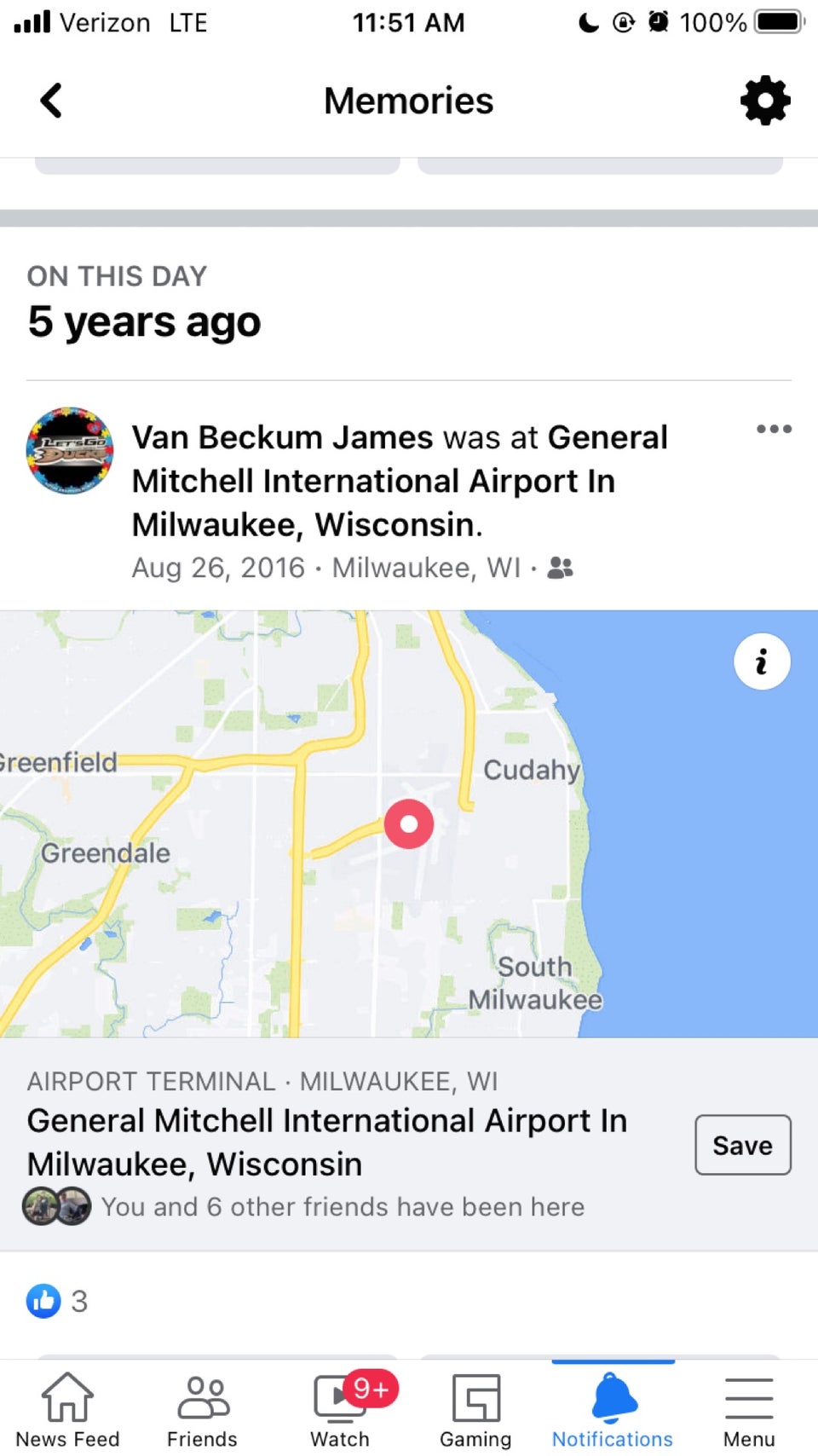The width and height of the screenshot is (818, 1456).
Task: Open Van Beckum James's profile picture
Action: pyautogui.click(x=70, y=450)
